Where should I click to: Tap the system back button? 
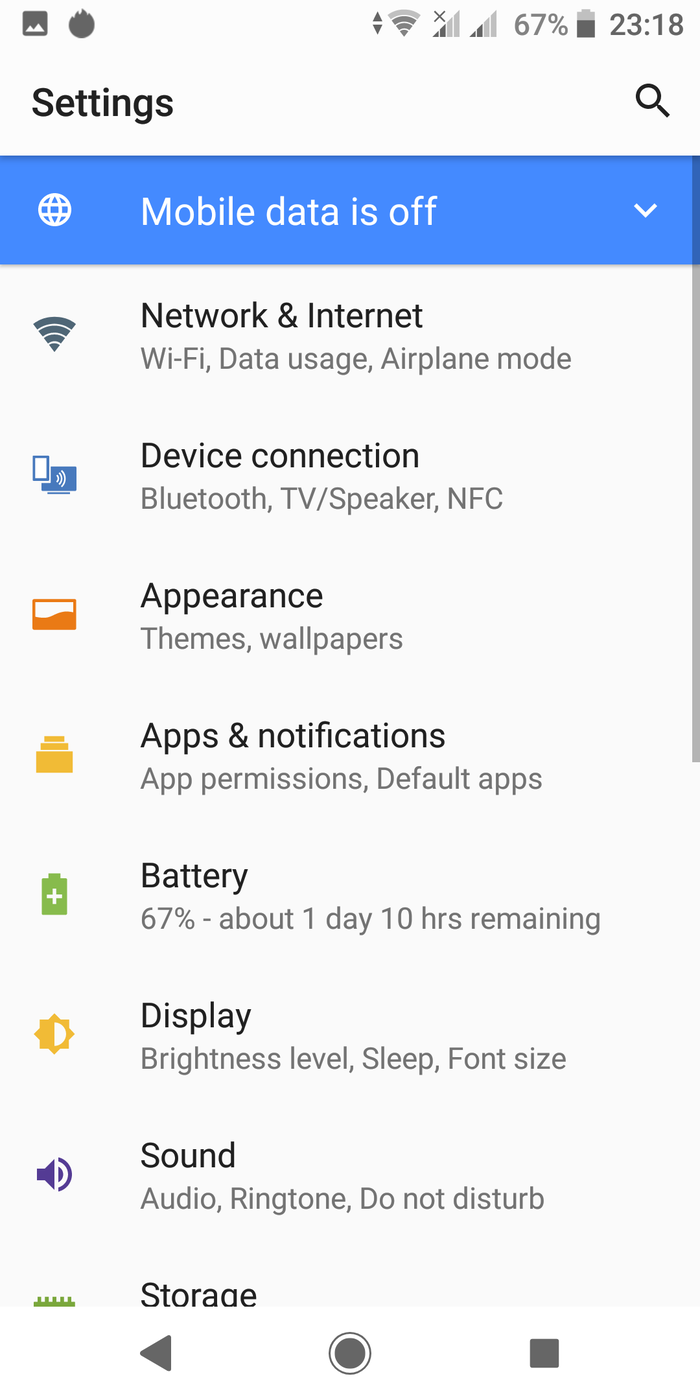pos(156,1353)
